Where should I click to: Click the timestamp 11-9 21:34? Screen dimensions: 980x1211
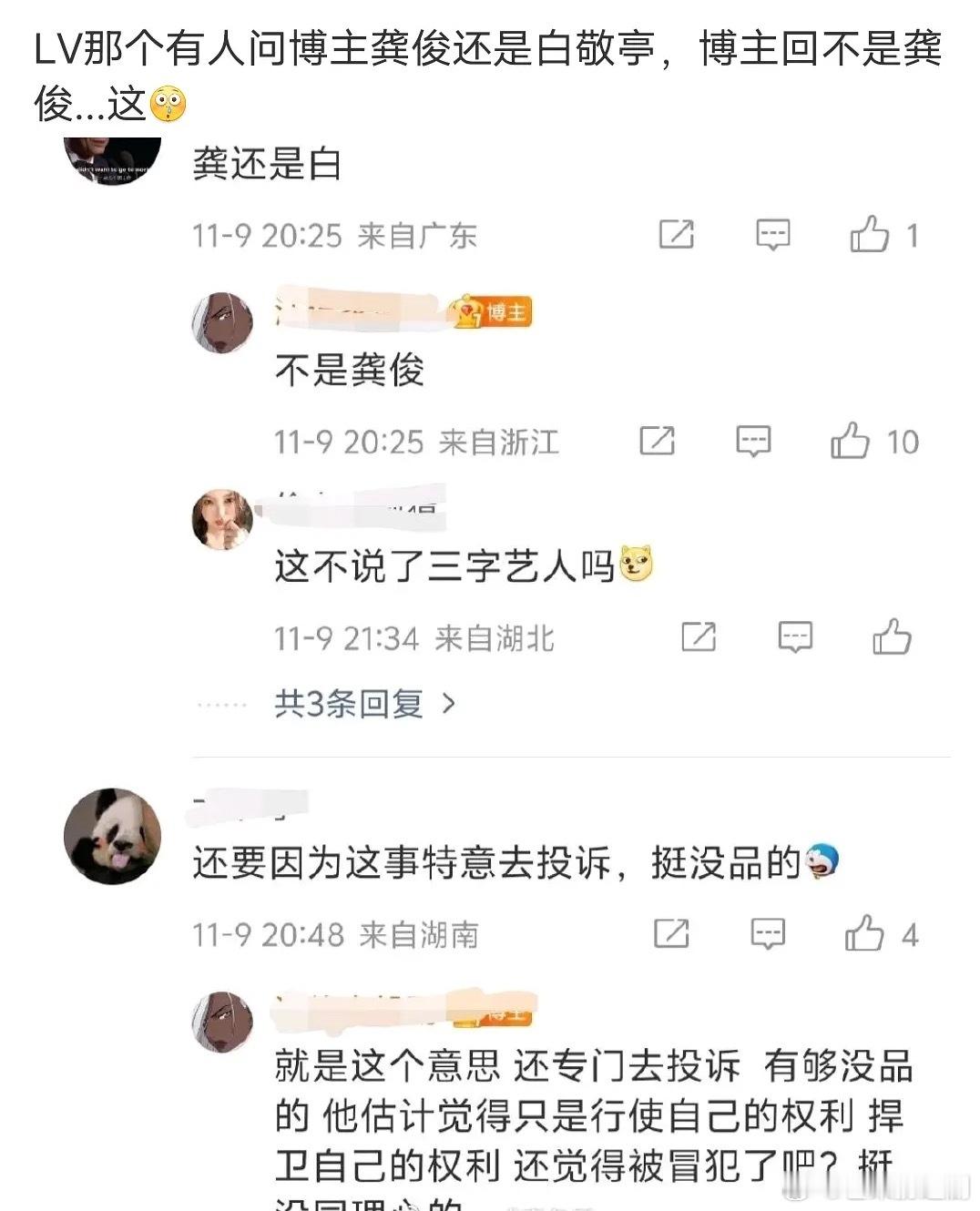click(347, 637)
